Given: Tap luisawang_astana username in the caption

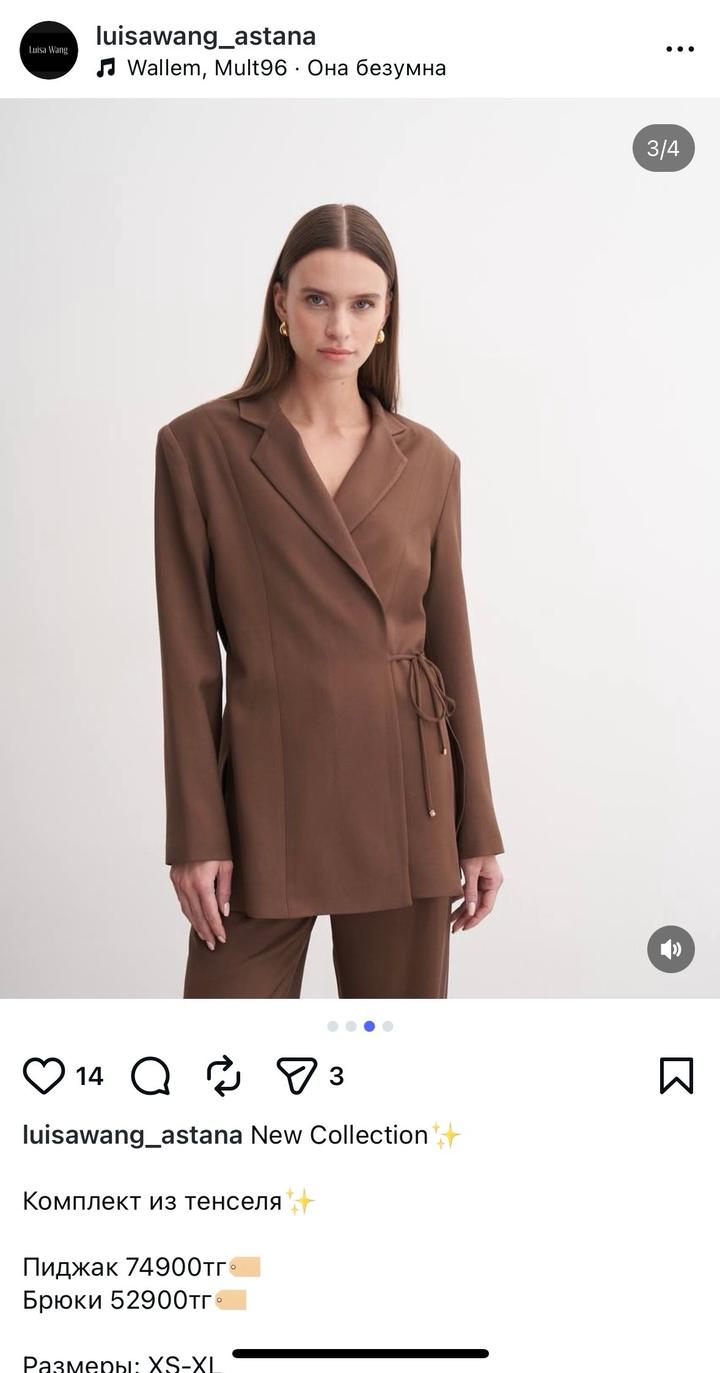Looking at the screenshot, I should pyautogui.click(x=133, y=1135).
